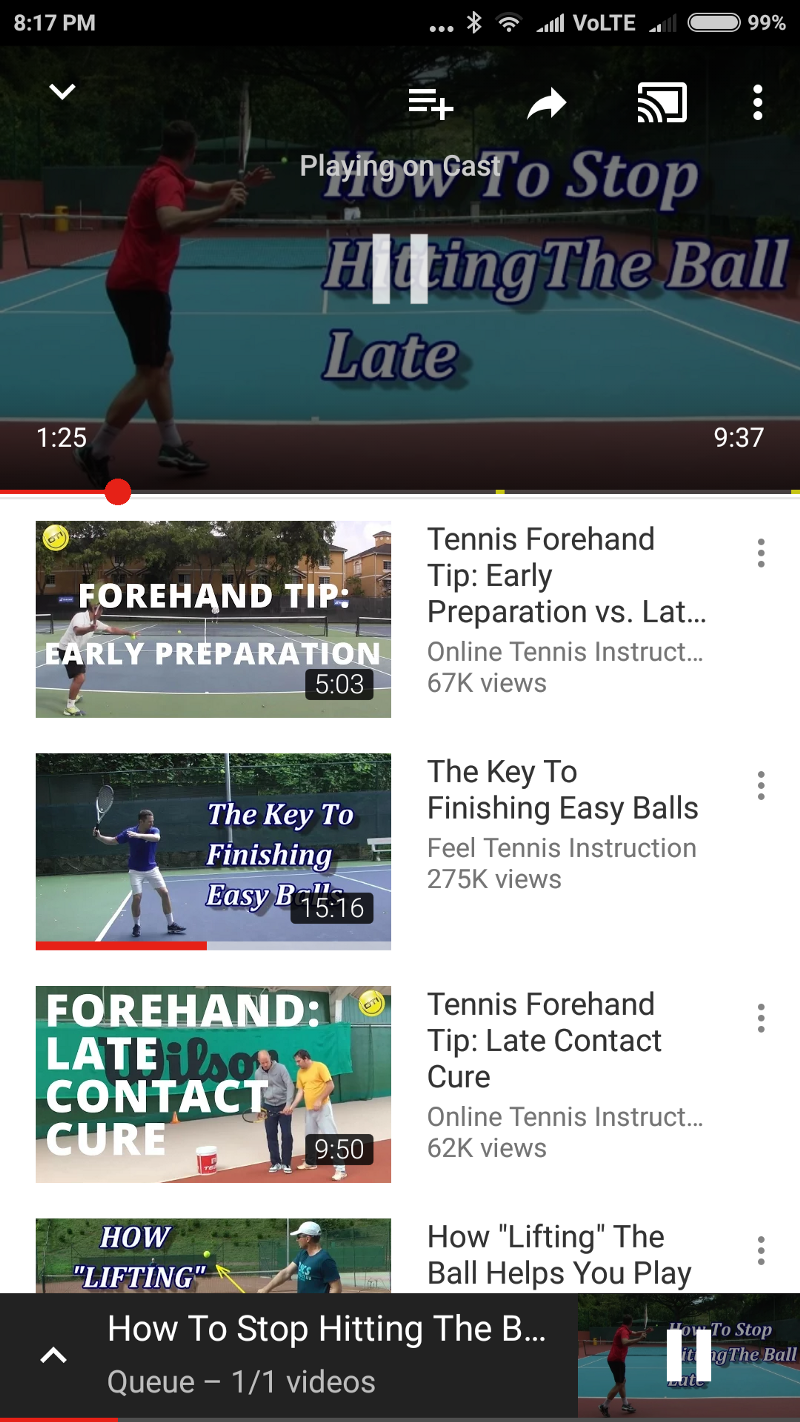The image size is (800, 1422).
Task: Open the video player overflow menu
Action: point(758,103)
